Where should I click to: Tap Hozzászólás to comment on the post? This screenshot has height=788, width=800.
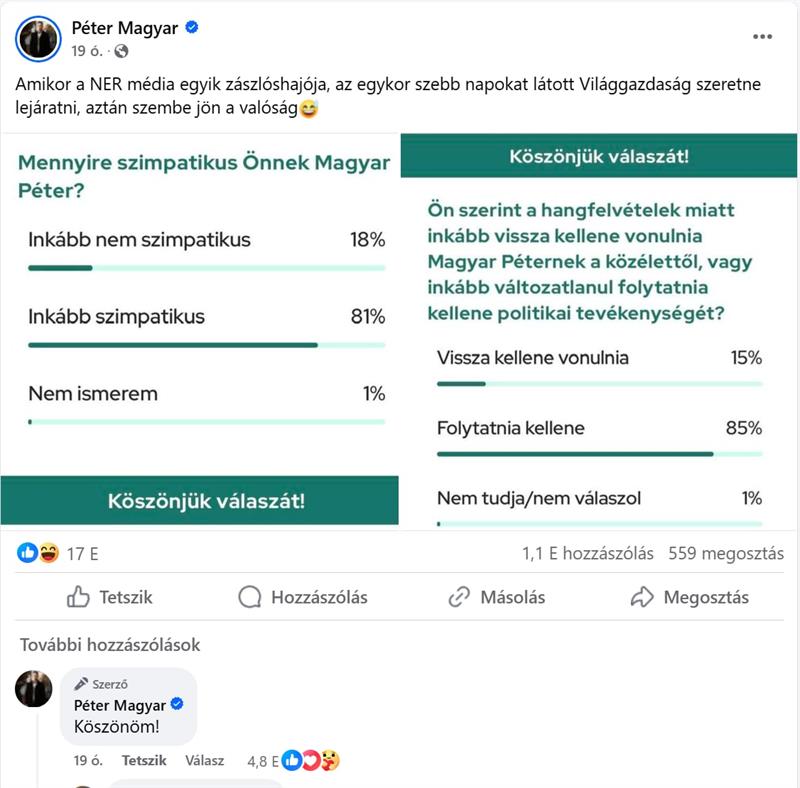point(303,597)
